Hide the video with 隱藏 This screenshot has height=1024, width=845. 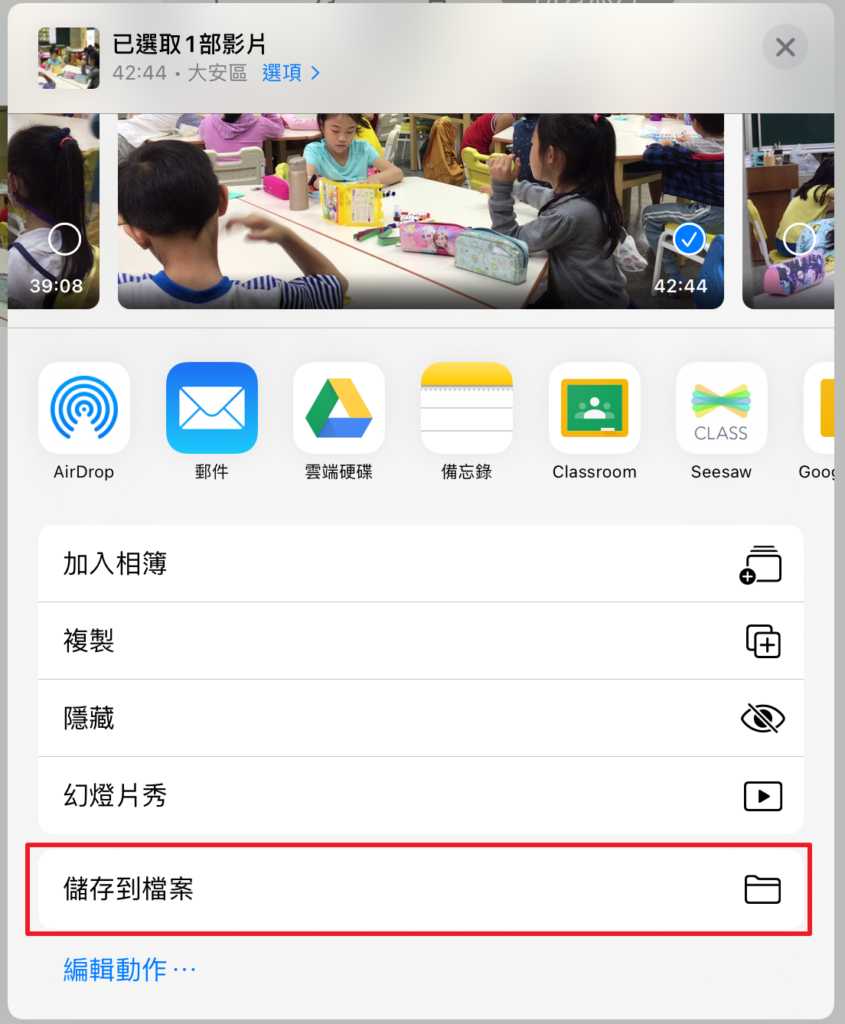tap(420, 718)
